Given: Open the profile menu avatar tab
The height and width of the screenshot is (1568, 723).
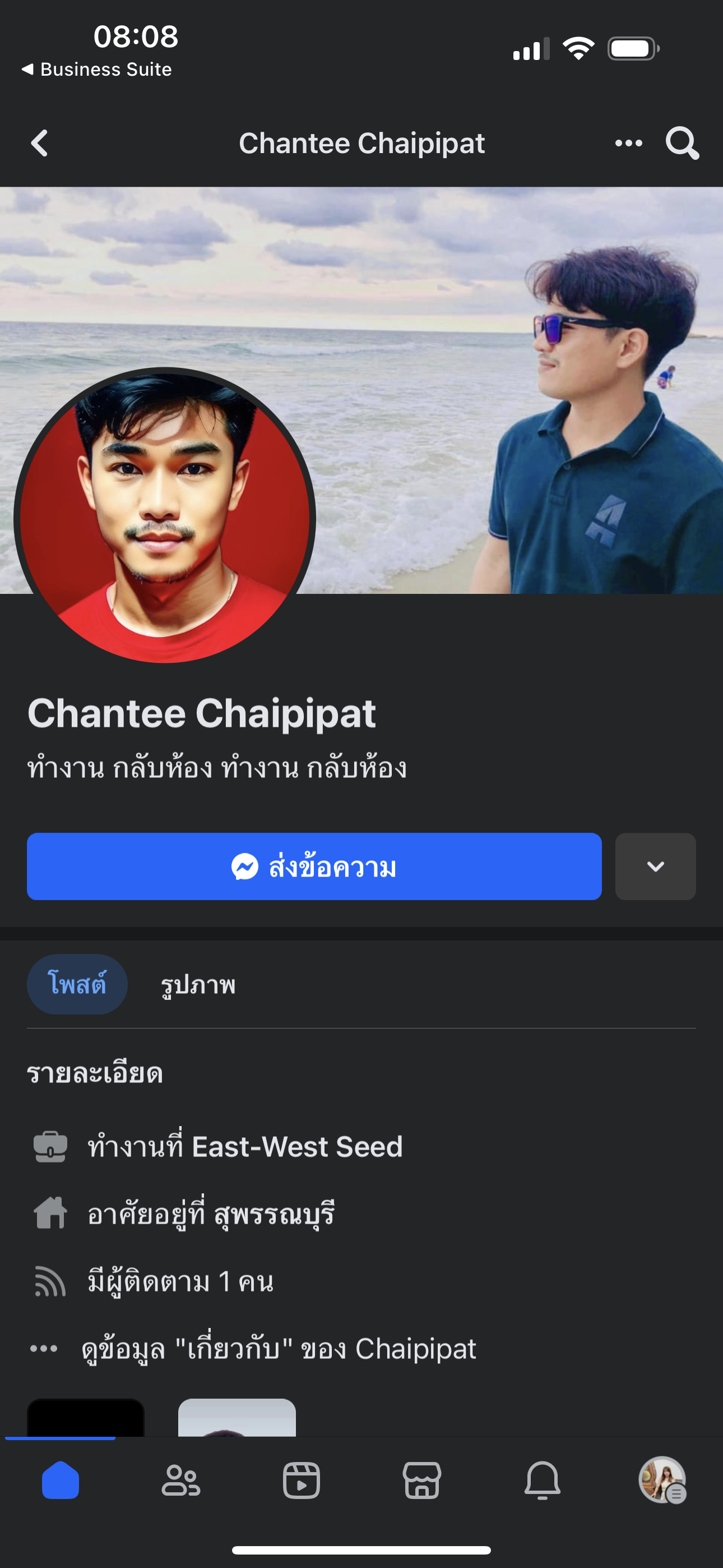Looking at the screenshot, I should click(662, 1480).
